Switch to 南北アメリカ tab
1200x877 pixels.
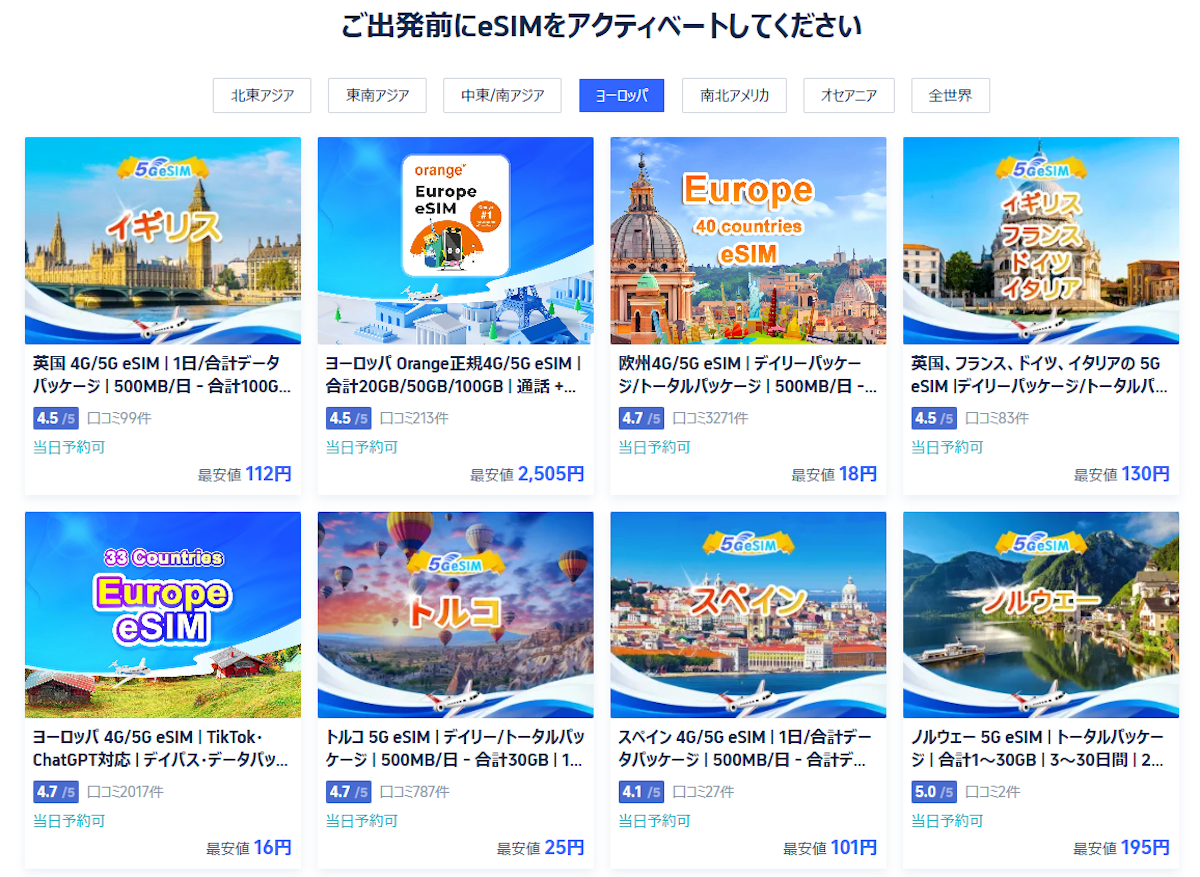[x=734, y=96]
